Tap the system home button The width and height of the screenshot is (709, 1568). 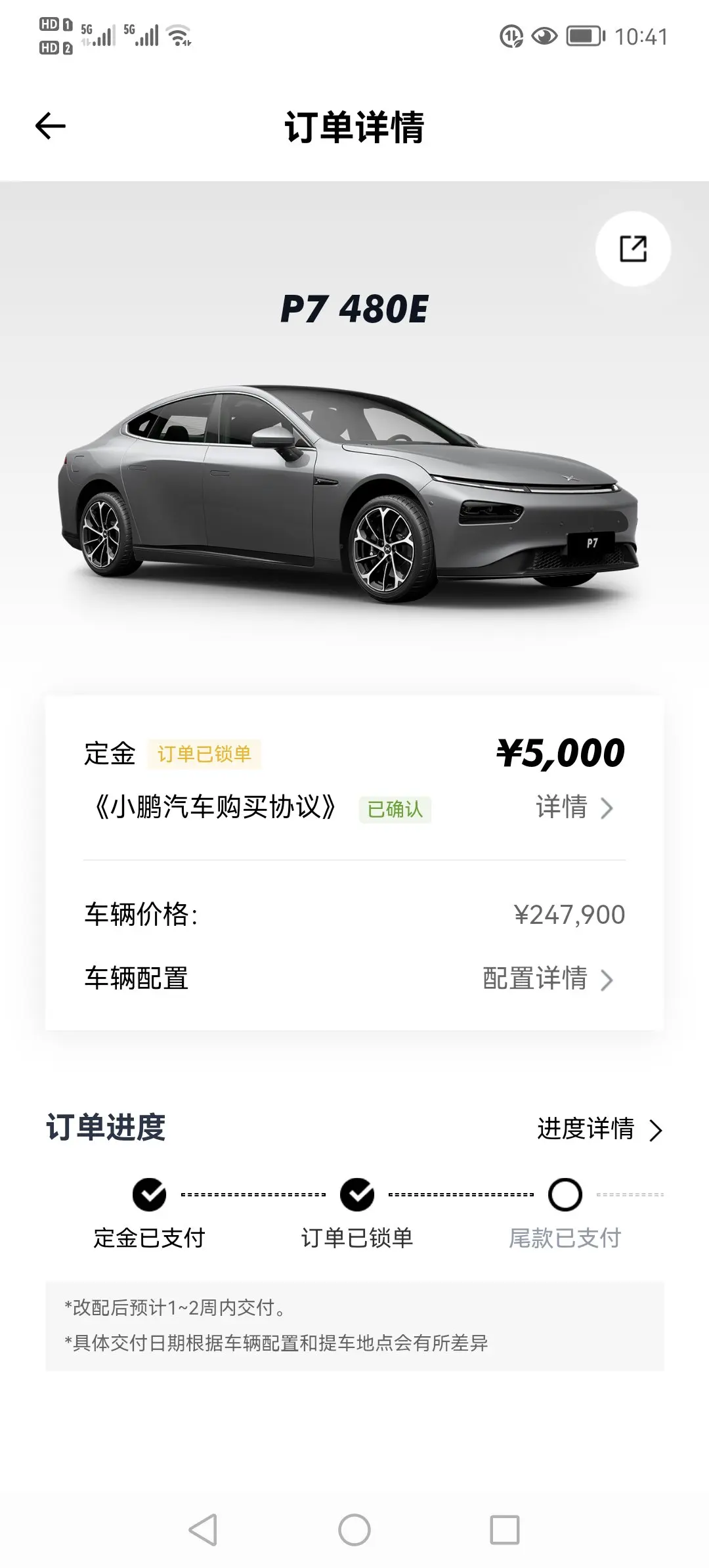click(x=354, y=1530)
